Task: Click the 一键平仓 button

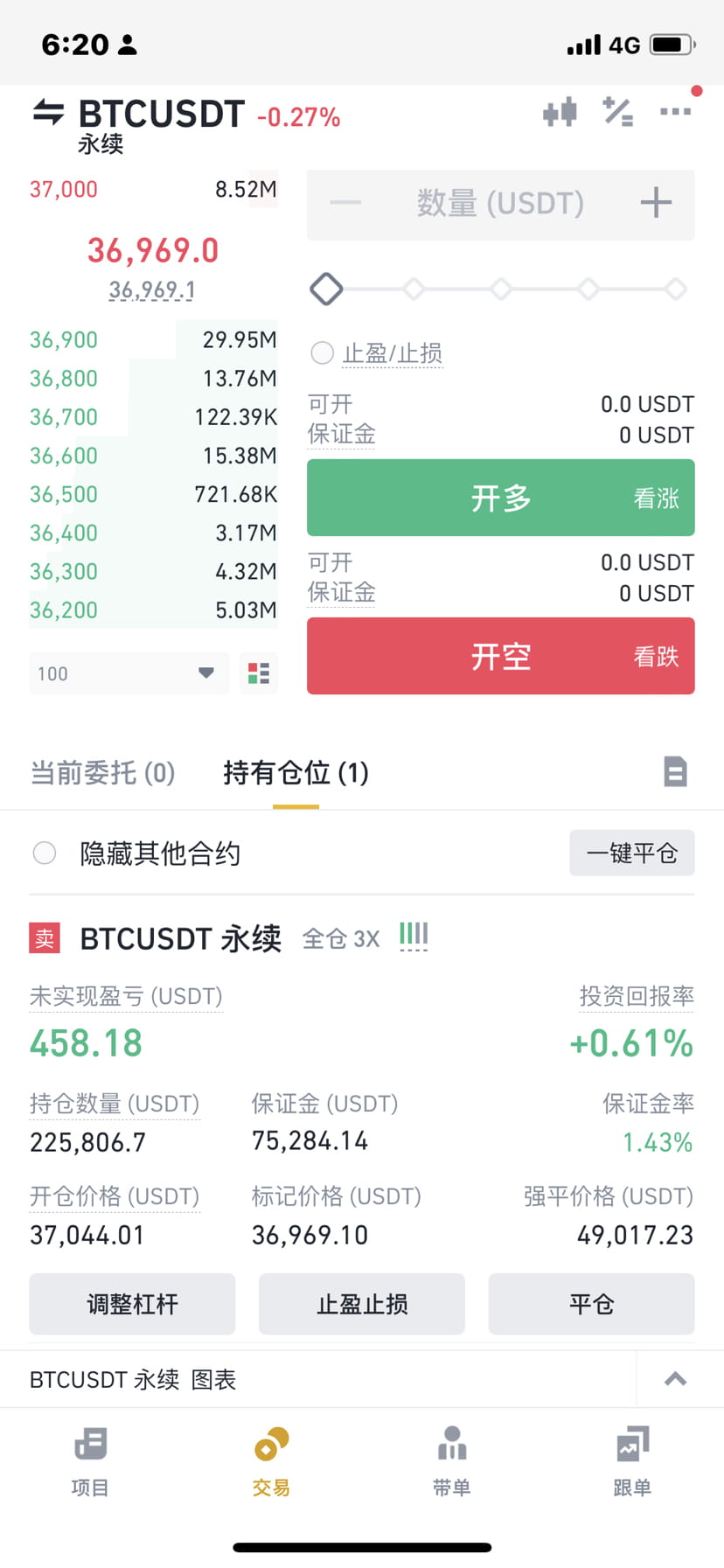Action: click(631, 853)
